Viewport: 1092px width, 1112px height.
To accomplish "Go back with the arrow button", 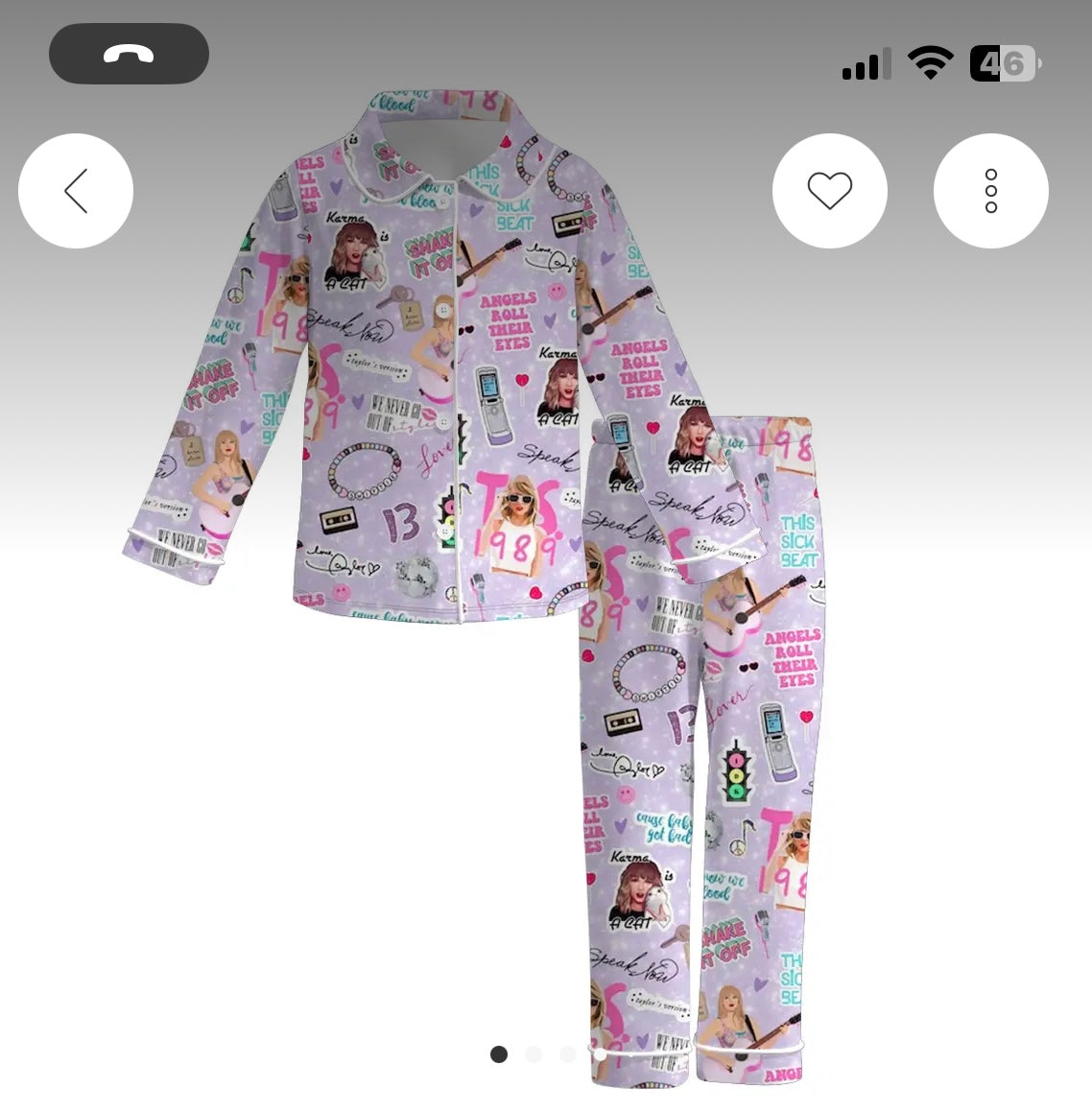I will coord(76,191).
